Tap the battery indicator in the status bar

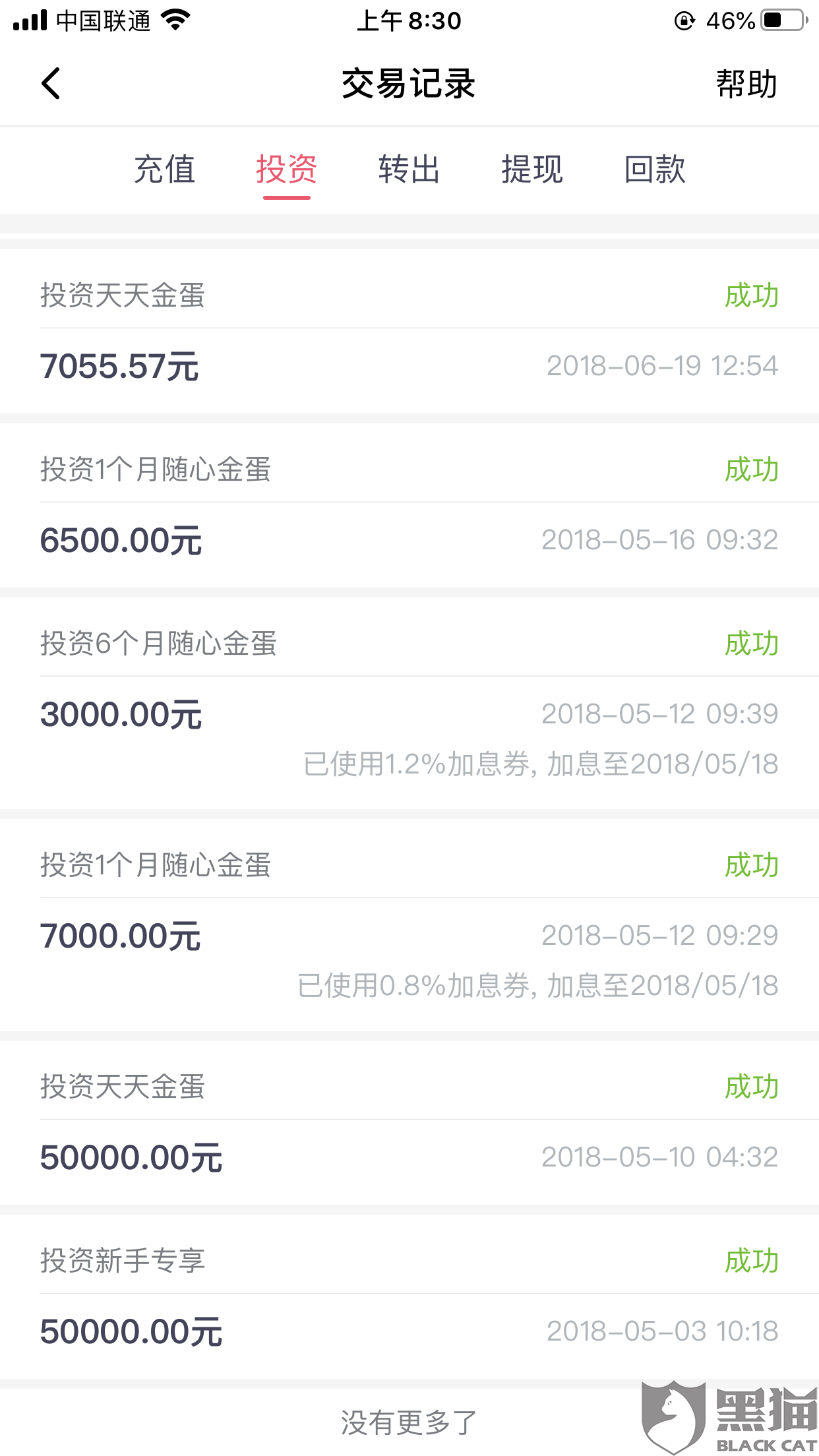(x=779, y=20)
